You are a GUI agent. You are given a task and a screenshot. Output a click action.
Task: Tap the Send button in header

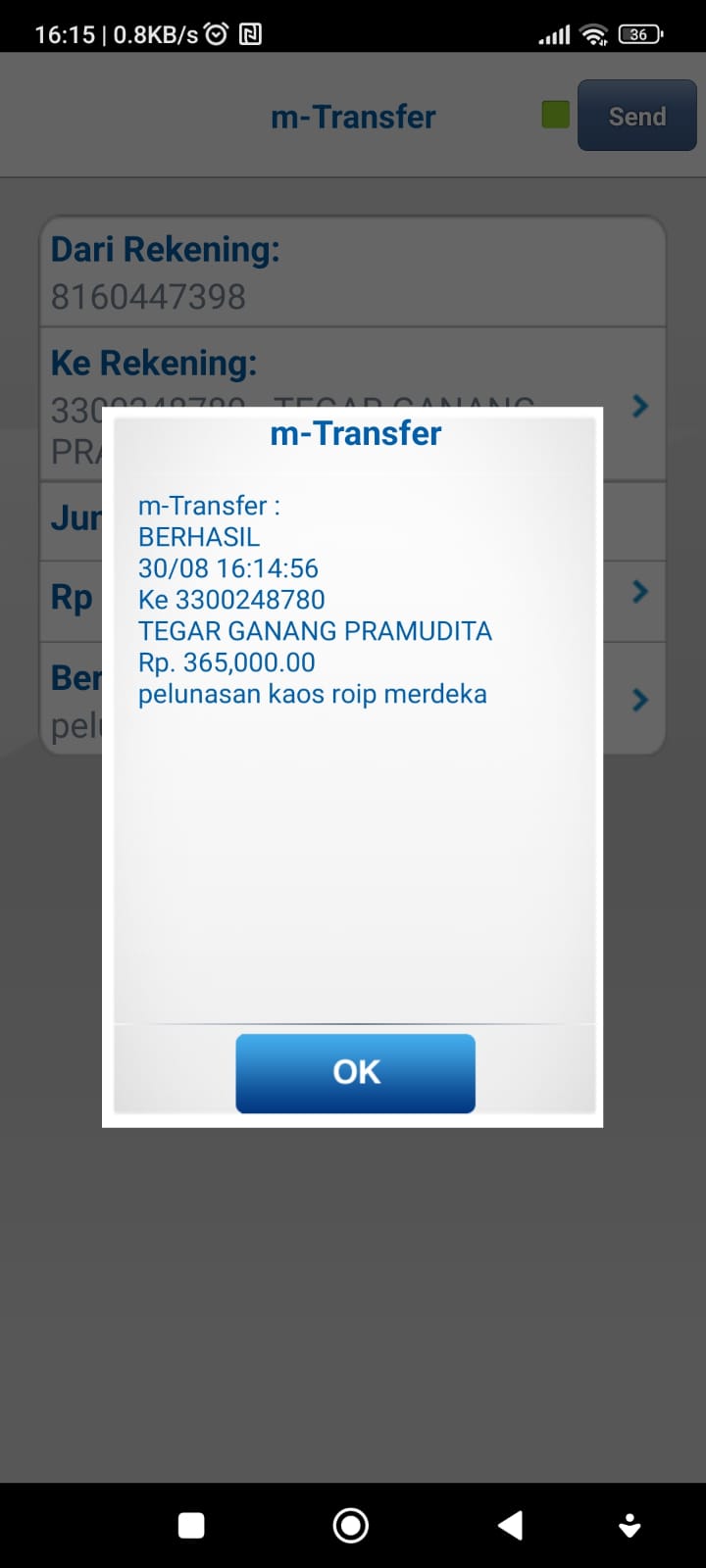(x=636, y=116)
